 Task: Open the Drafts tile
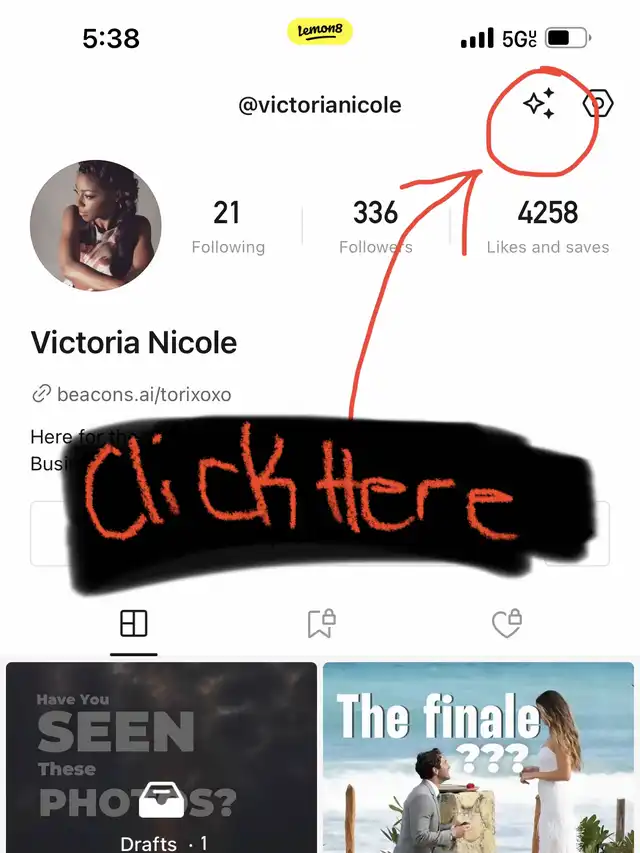click(x=161, y=757)
